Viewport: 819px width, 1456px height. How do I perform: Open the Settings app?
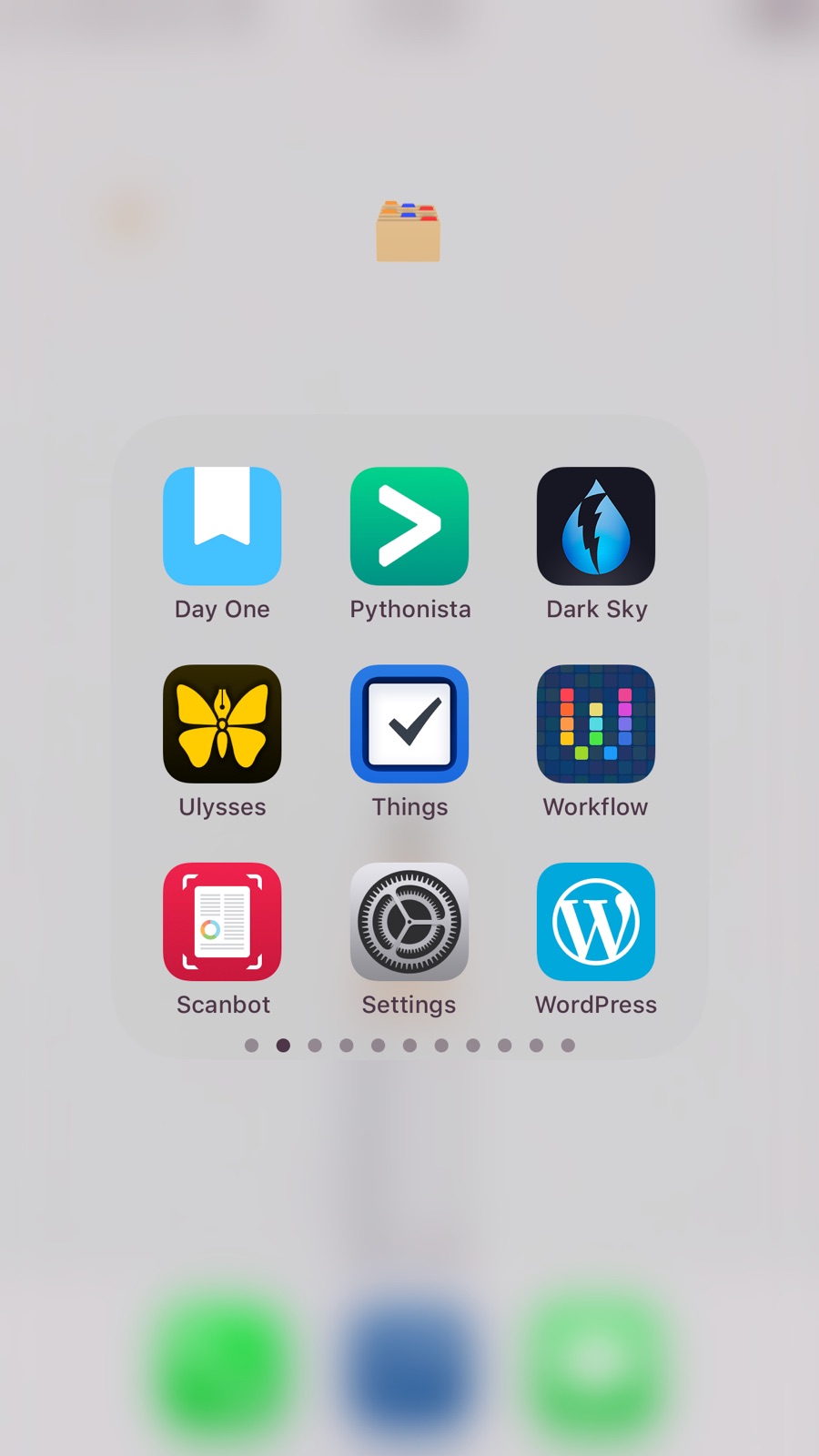coord(409,922)
